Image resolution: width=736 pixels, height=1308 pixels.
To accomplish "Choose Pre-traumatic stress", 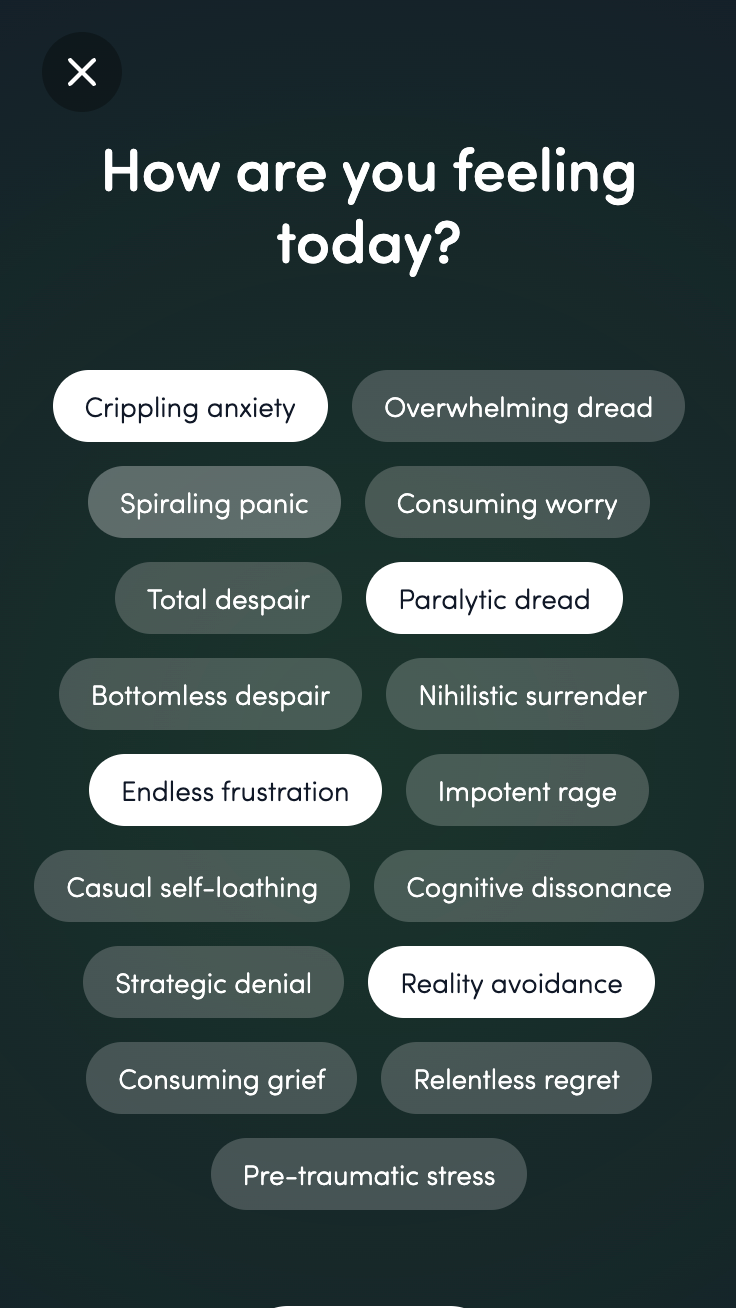I will point(369,1174).
